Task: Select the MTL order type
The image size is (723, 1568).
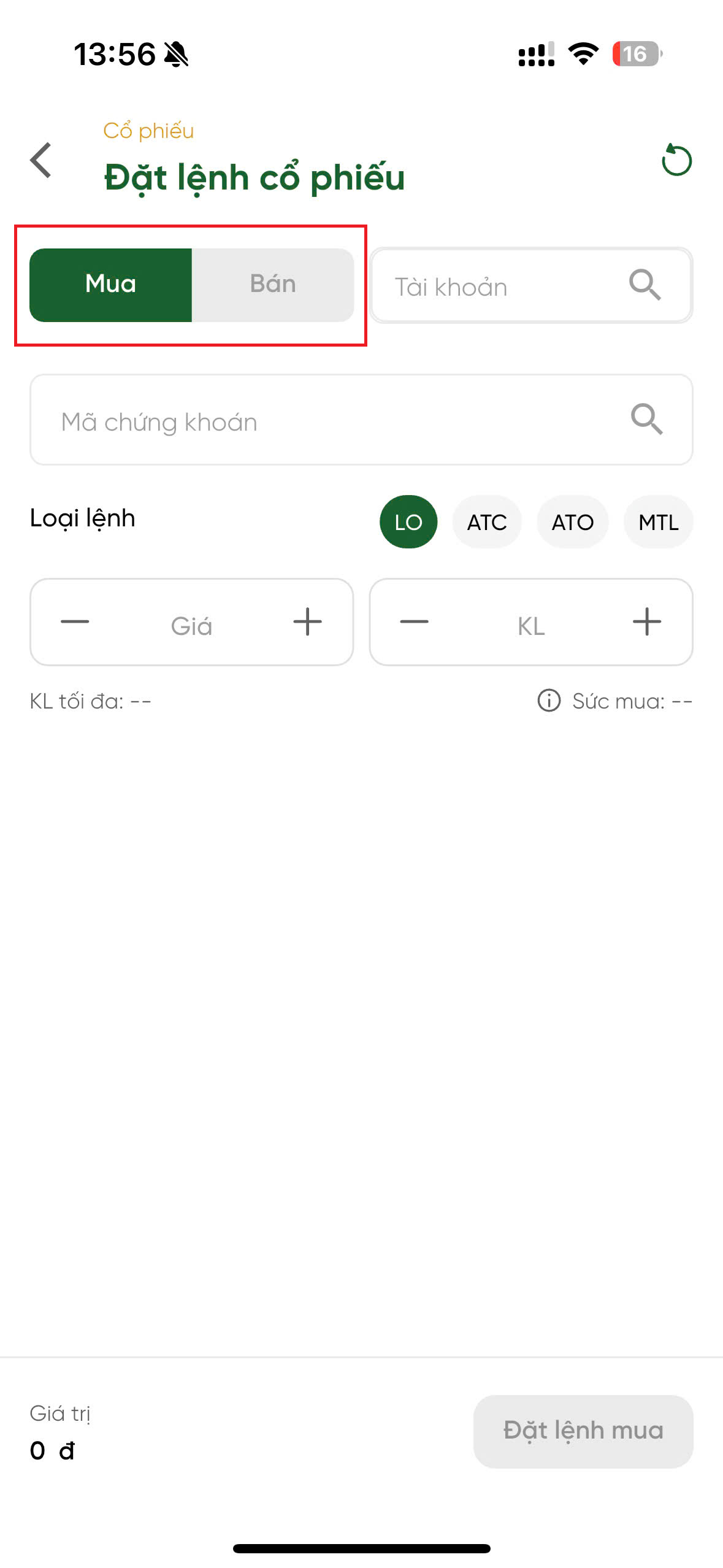Action: [x=659, y=521]
